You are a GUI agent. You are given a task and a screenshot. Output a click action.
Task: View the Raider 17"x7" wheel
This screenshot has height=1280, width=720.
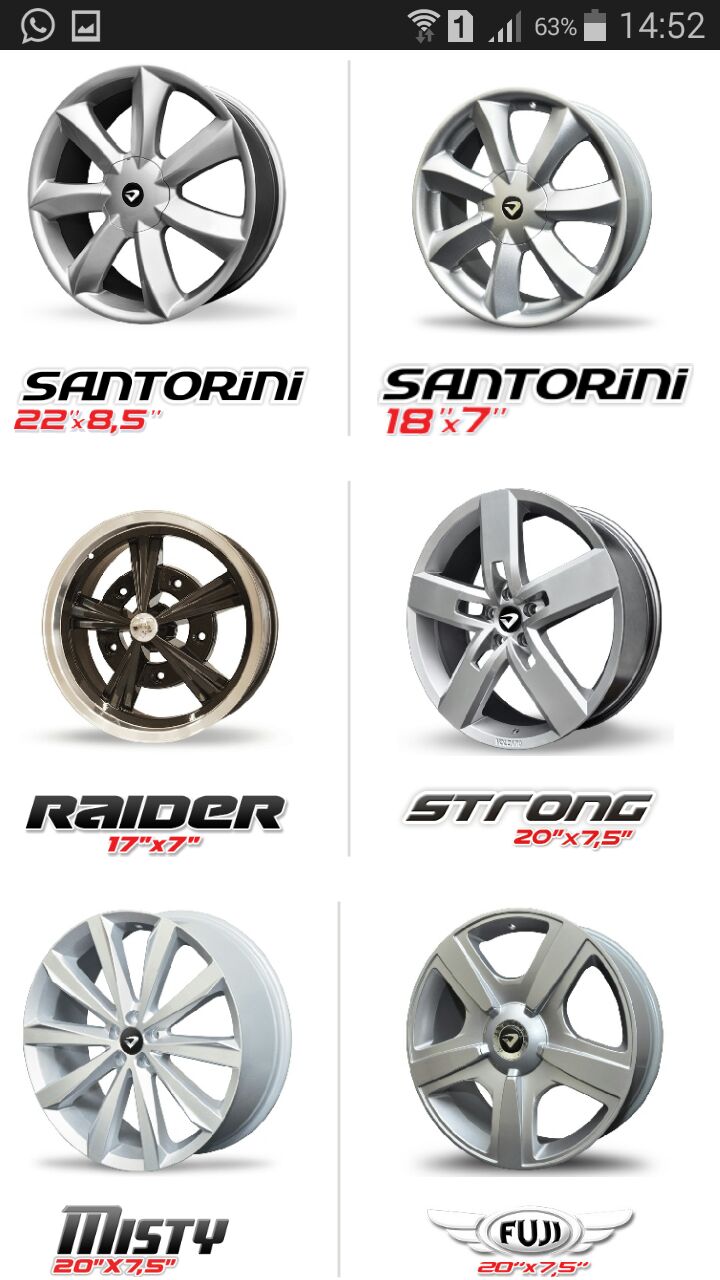[x=161, y=620]
